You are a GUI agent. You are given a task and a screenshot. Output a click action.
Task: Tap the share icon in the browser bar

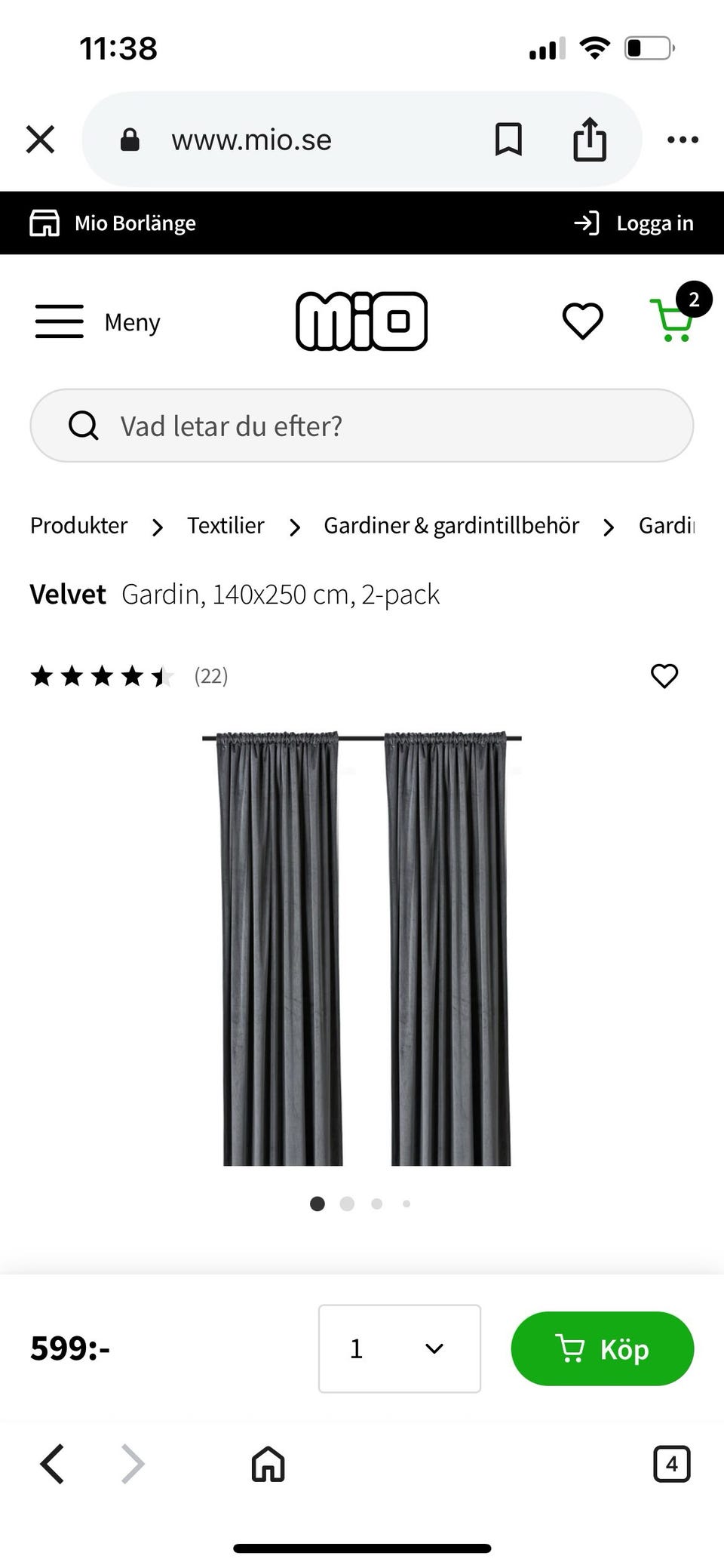pos(591,139)
